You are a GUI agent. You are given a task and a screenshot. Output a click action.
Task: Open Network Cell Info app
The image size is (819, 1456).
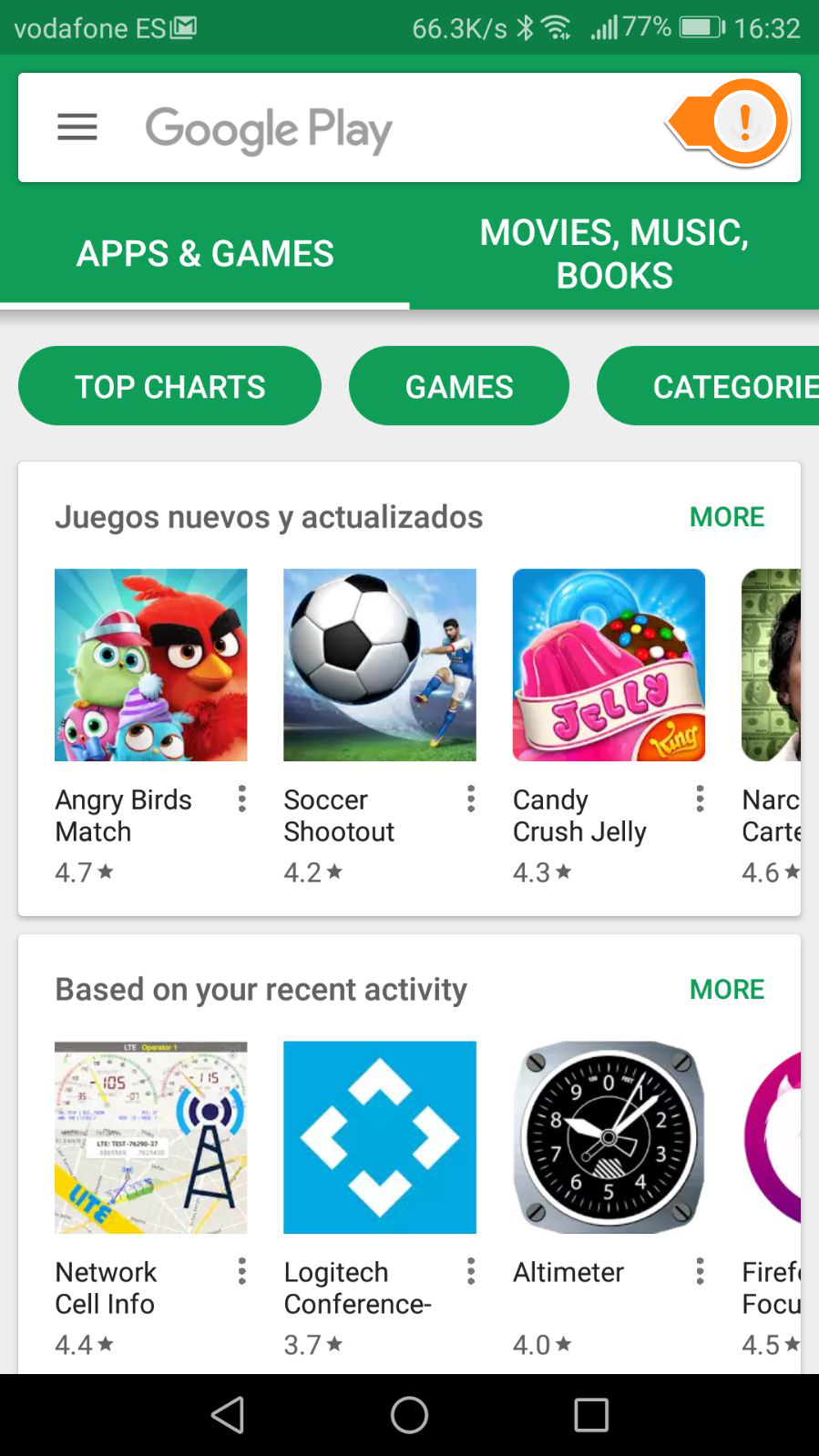[x=151, y=1137]
